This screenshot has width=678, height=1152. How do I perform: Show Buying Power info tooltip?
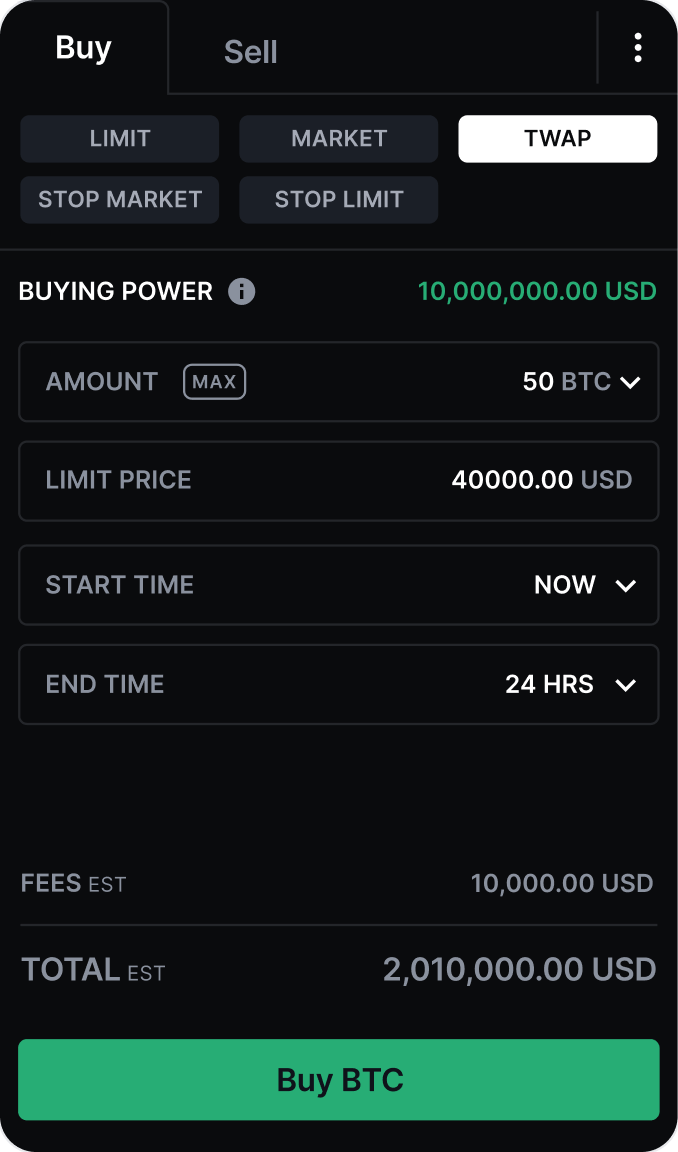pos(242,292)
